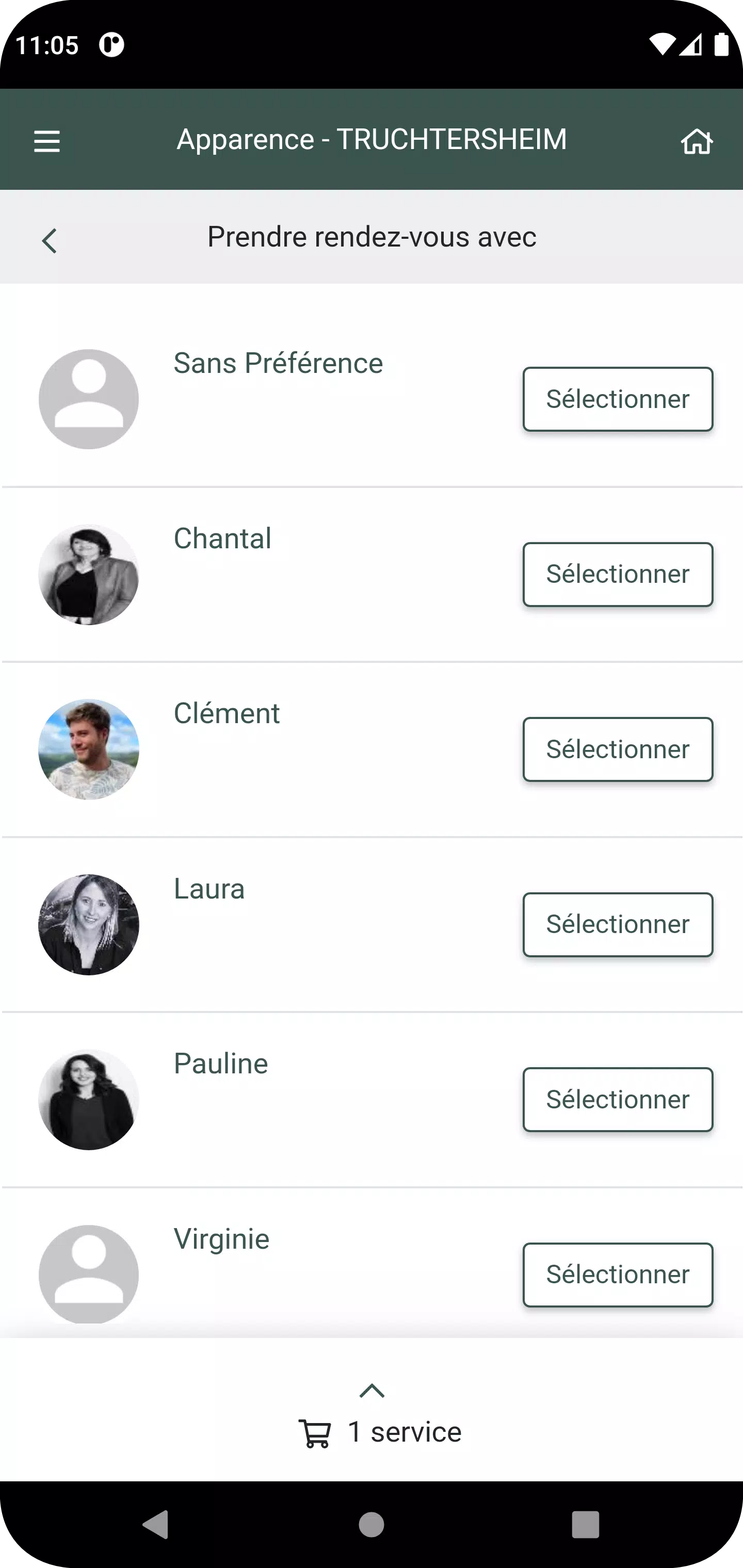The height and width of the screenshot is (1568, 743).
Task: Select Sans Préférence as stylist
Action: tap(618, 399)
